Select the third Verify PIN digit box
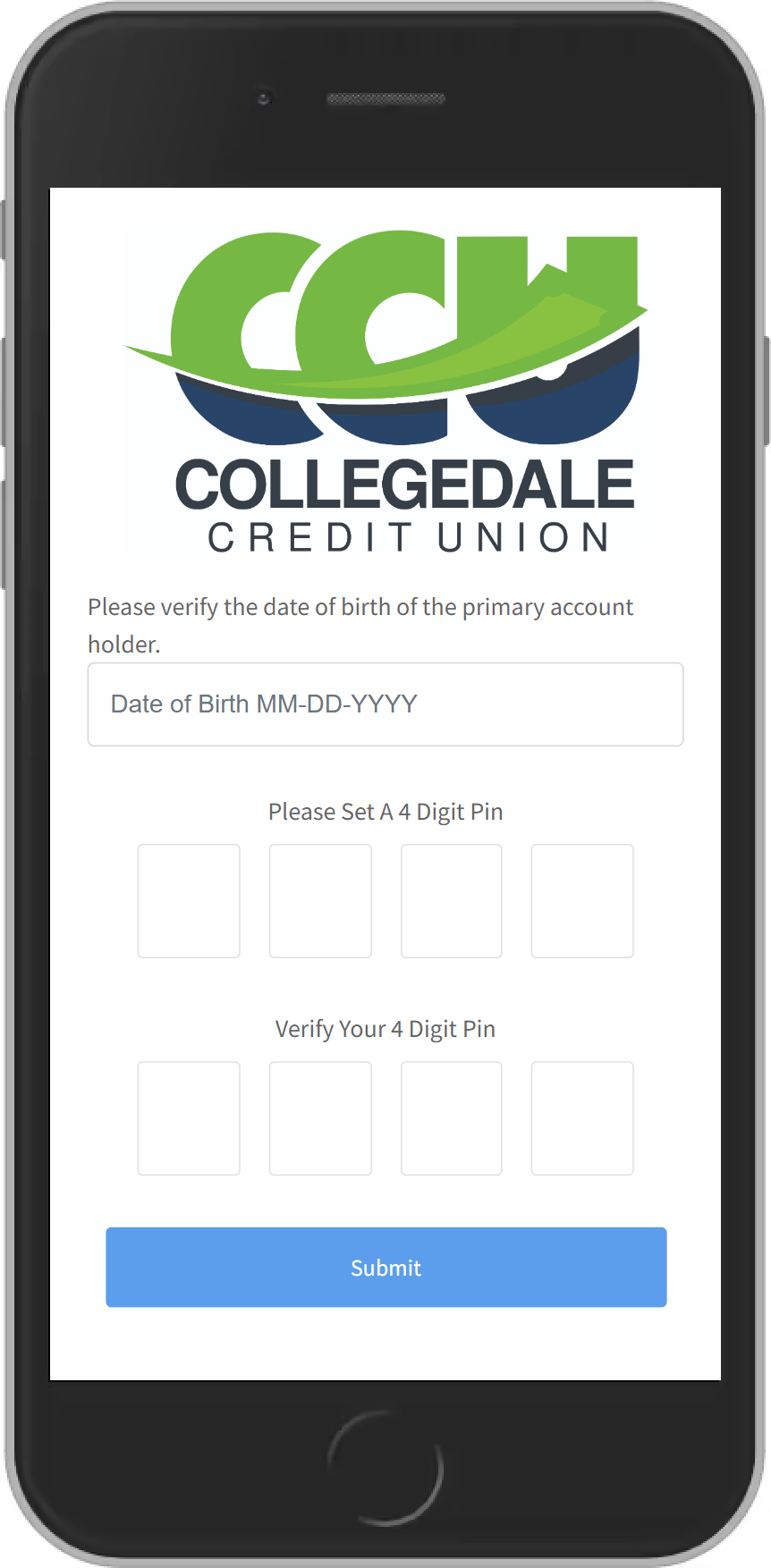The image size is (771, 1568). point(451,1118)
